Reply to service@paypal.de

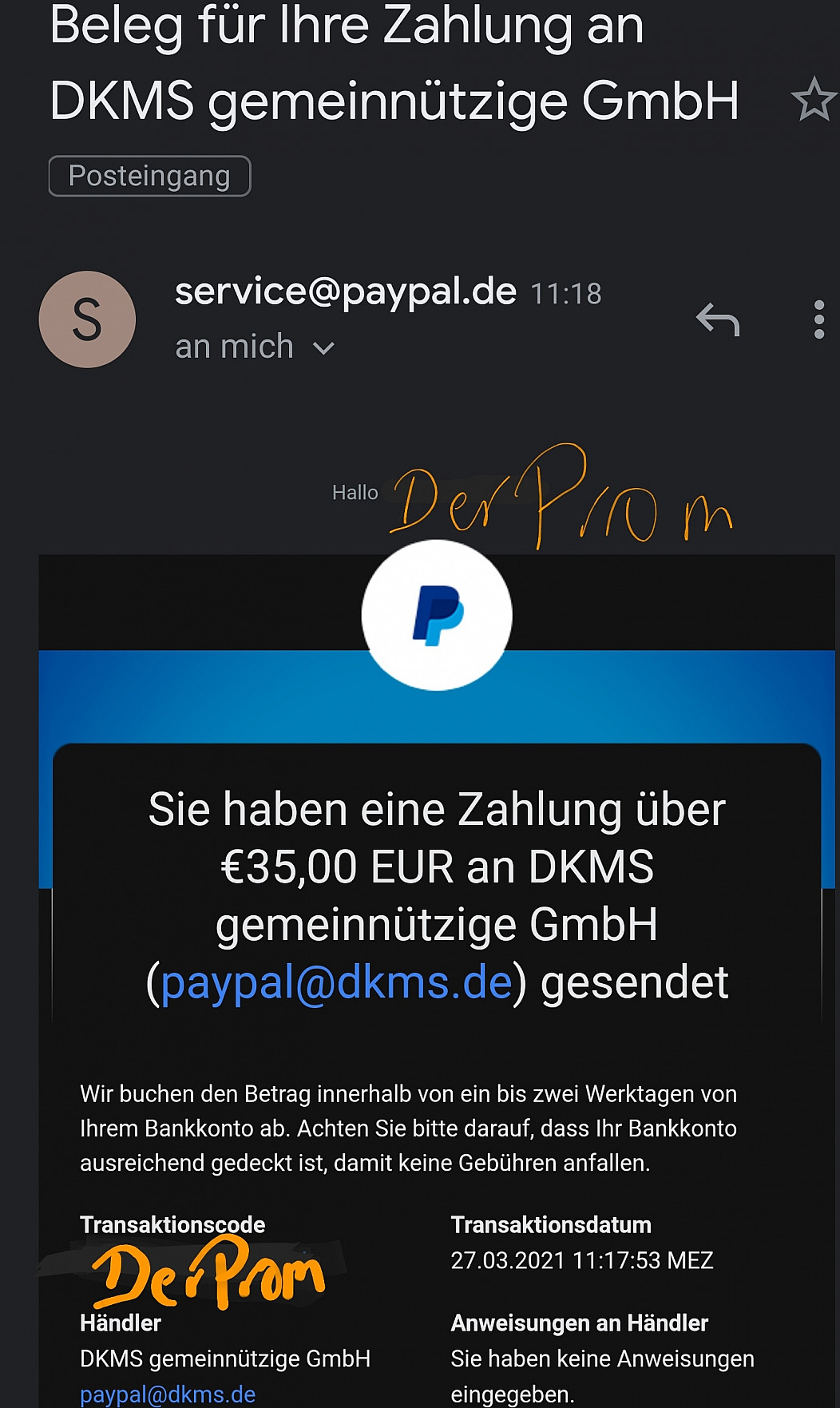pyautogui.click(x=718, y=319)
